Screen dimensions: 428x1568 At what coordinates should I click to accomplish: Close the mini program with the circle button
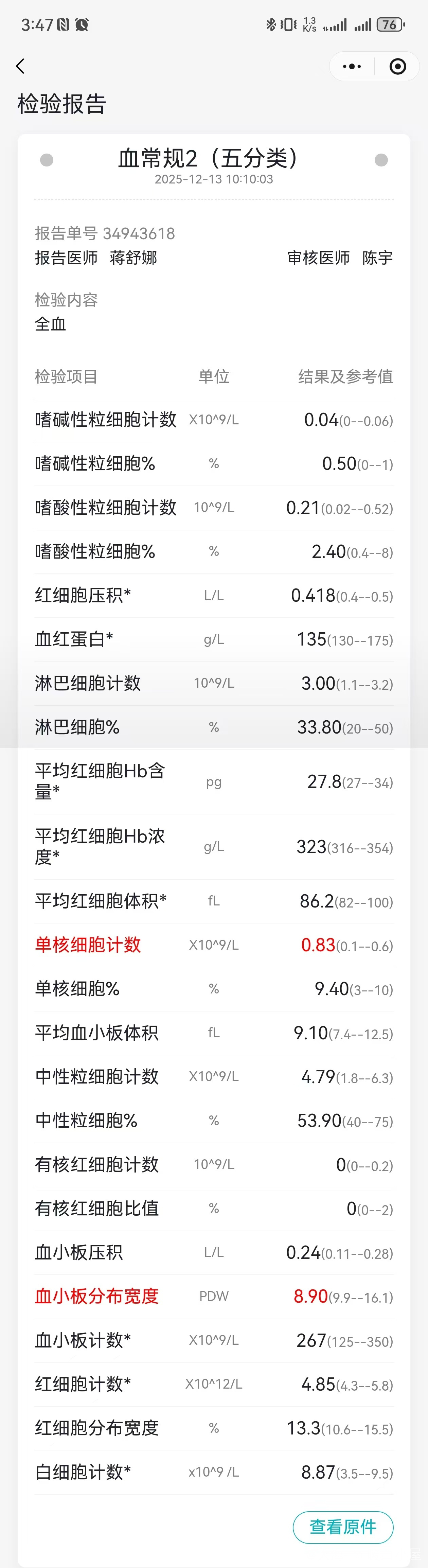[x=397, y=66]
